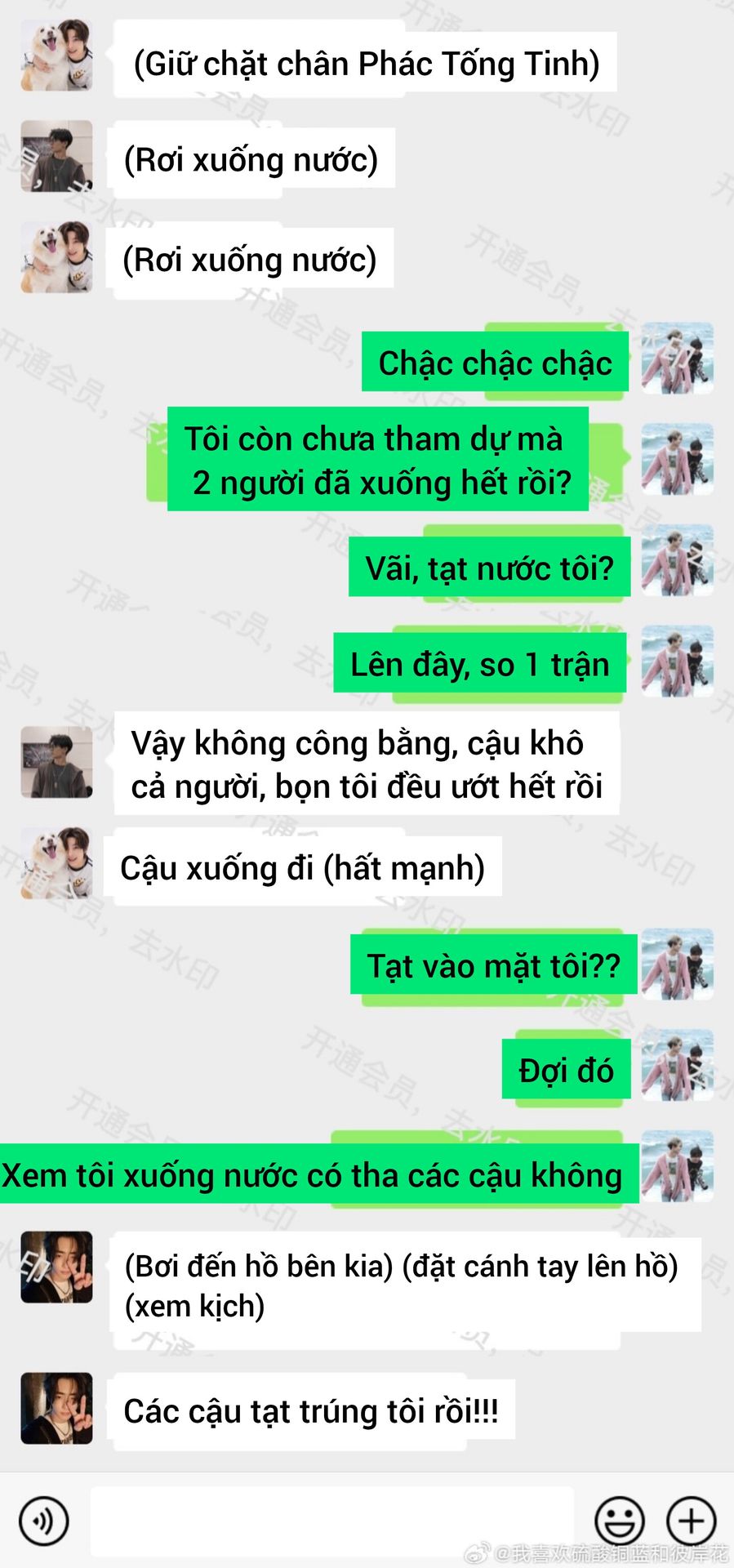Open sender avatar beside "Đợi đó"
734x1568 pixels.
[x=677, y=1065]
